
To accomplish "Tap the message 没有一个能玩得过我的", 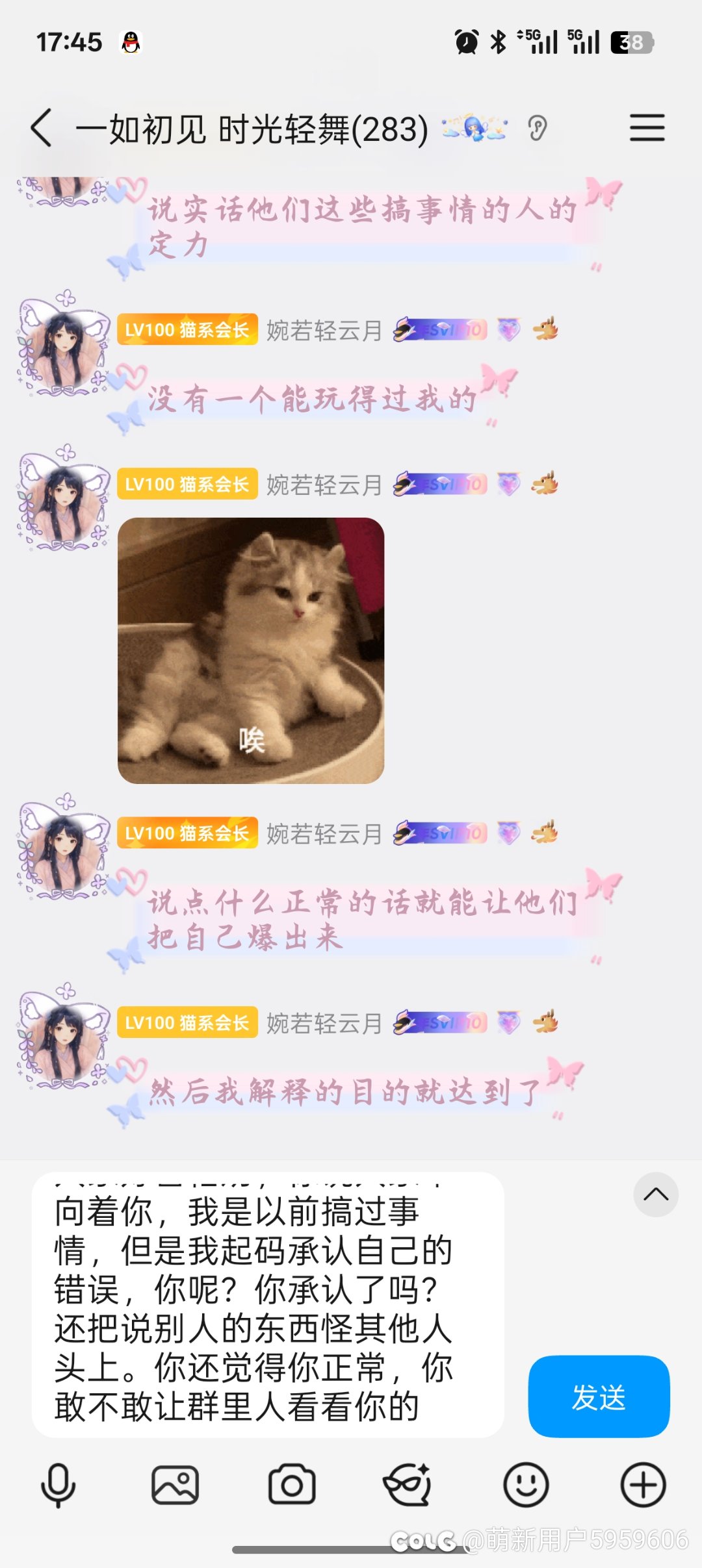I will coord(312,399).
